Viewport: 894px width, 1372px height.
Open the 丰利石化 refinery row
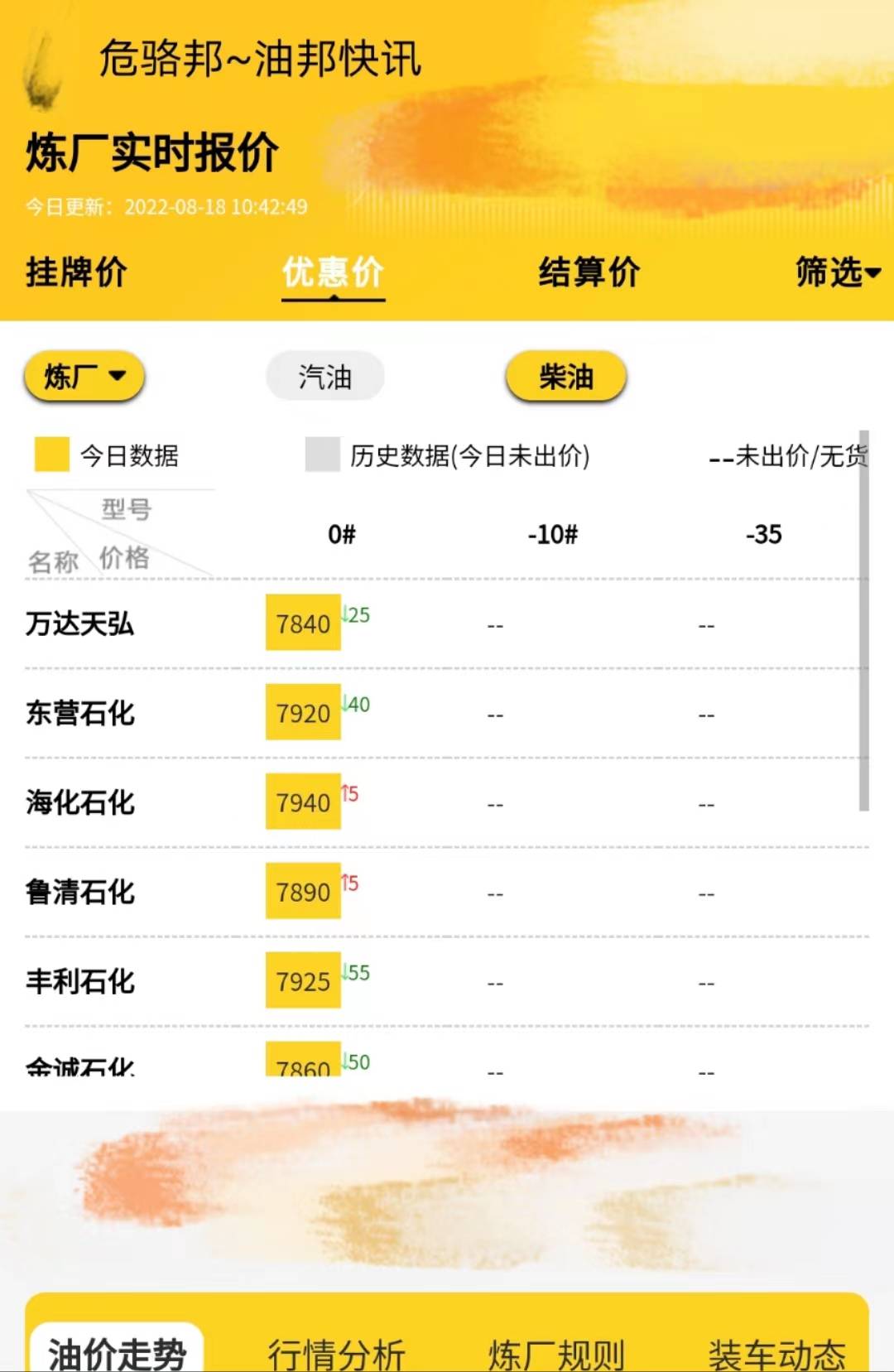click(80, 981)
